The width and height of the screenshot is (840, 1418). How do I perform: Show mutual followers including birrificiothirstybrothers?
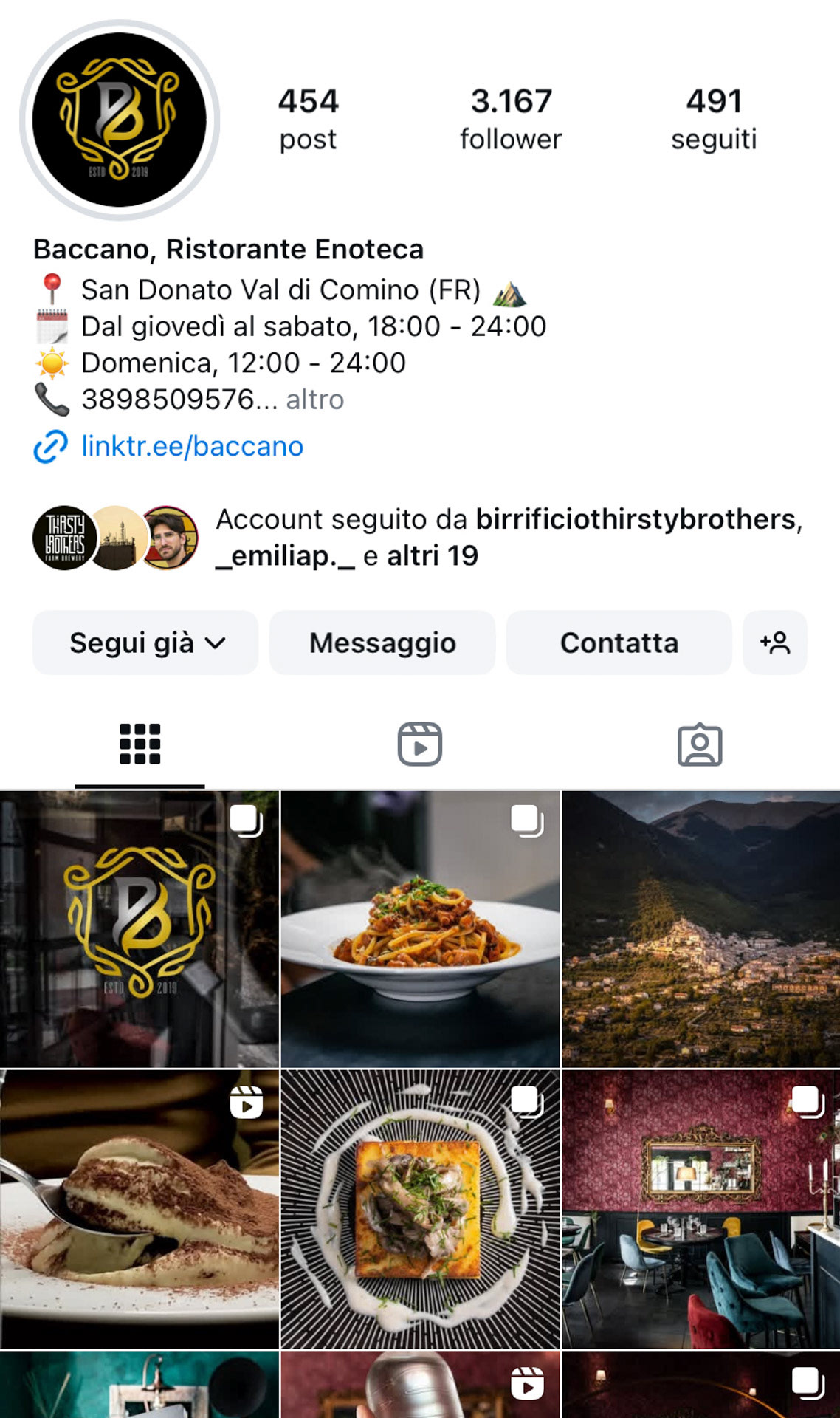click(508, 537)
